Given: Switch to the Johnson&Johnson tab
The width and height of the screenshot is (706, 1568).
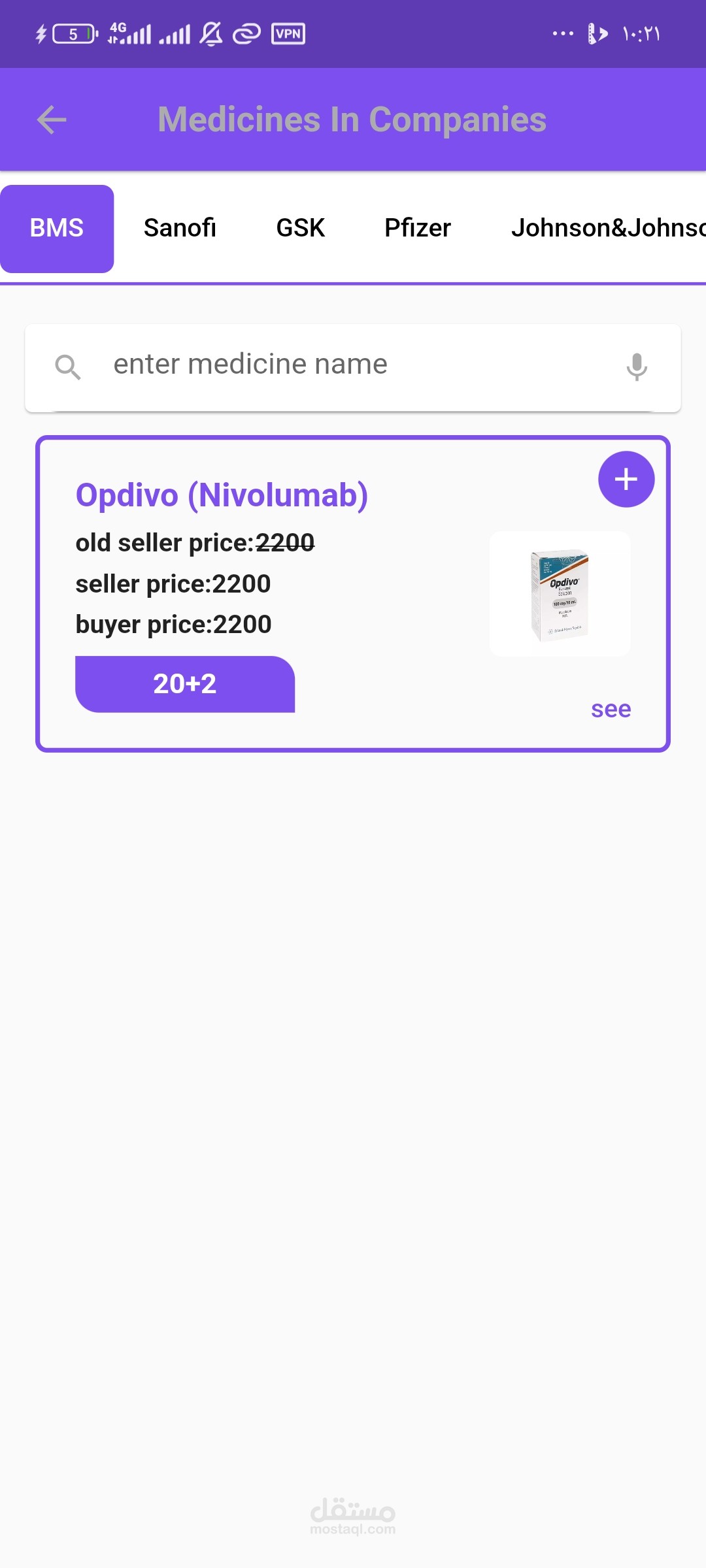Looking at the screenshot, I should 608,229.
